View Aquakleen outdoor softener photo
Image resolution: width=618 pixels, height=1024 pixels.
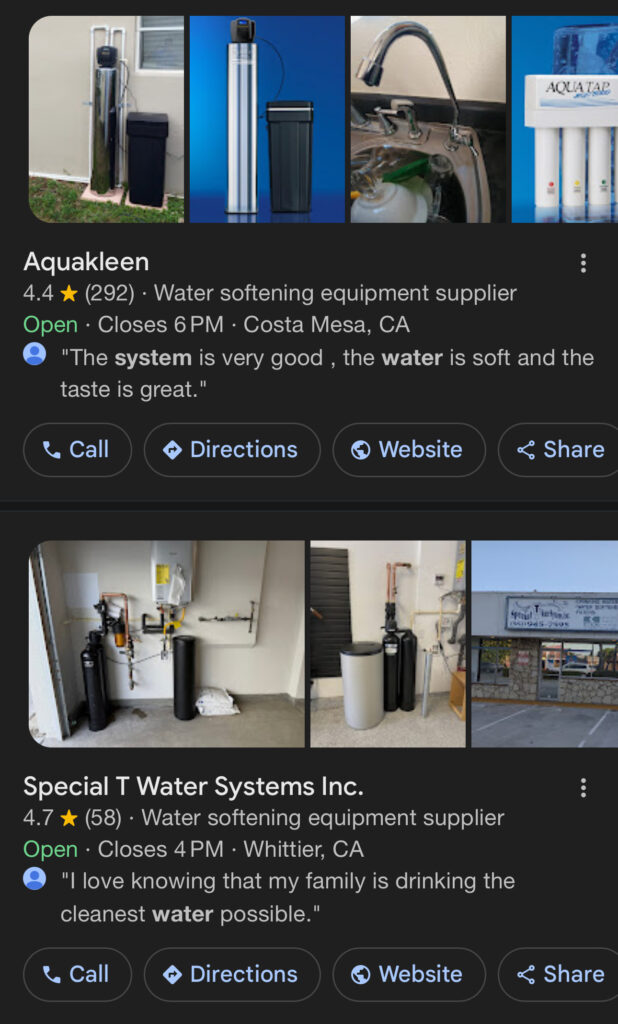click(x=106, y=119)
